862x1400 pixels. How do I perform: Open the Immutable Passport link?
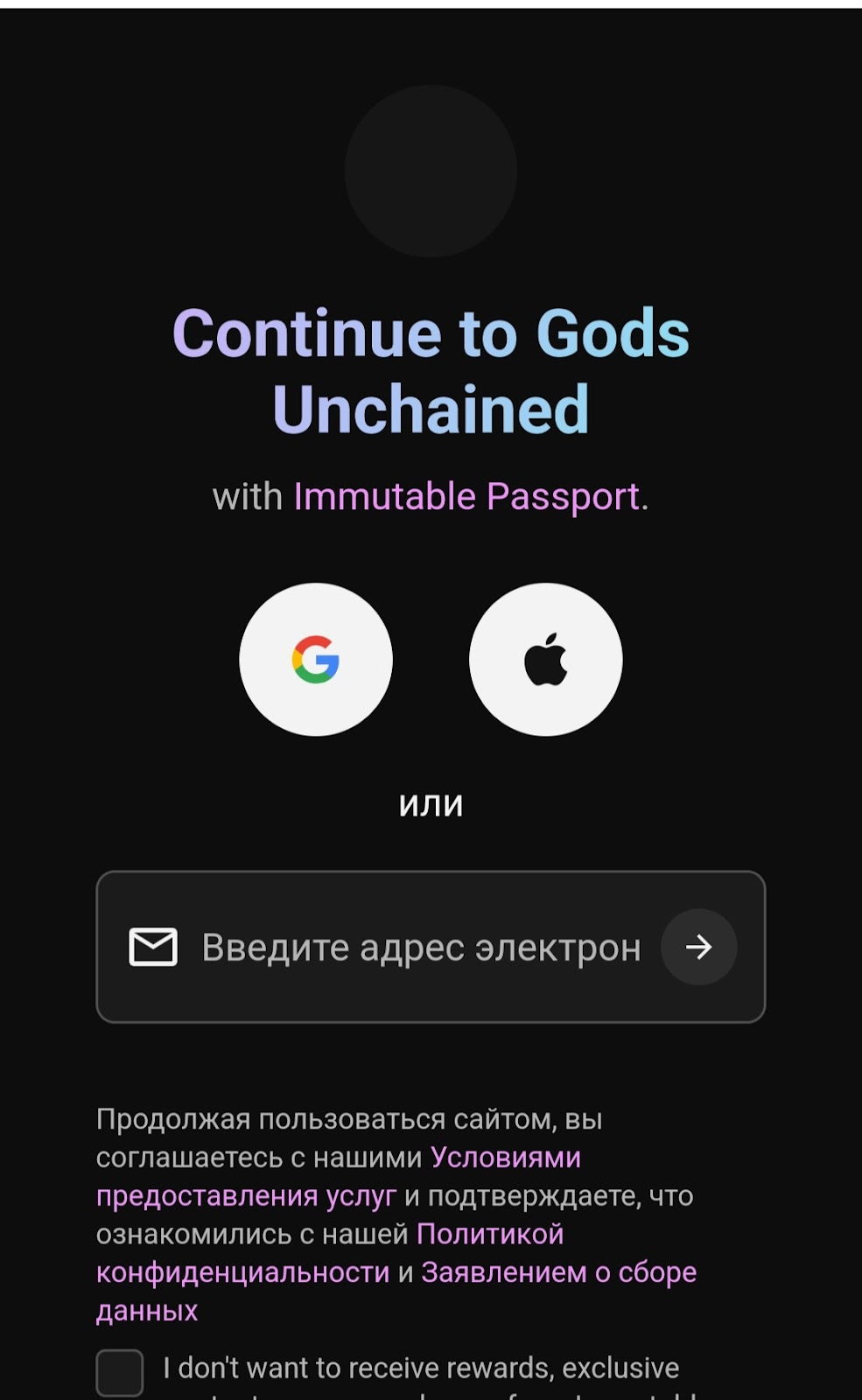coord(466,497)
